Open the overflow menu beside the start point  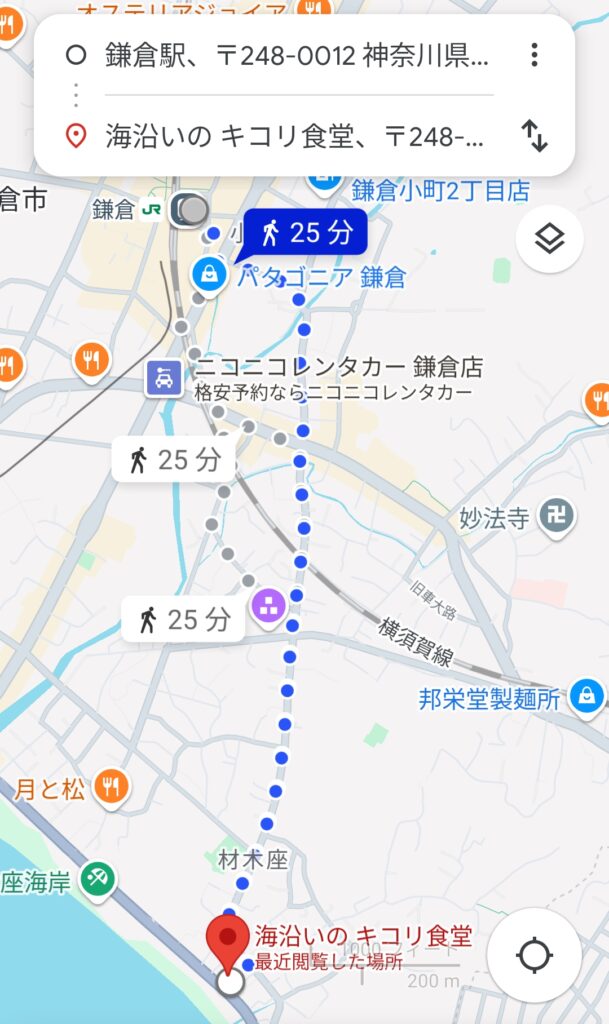point(534,55)
